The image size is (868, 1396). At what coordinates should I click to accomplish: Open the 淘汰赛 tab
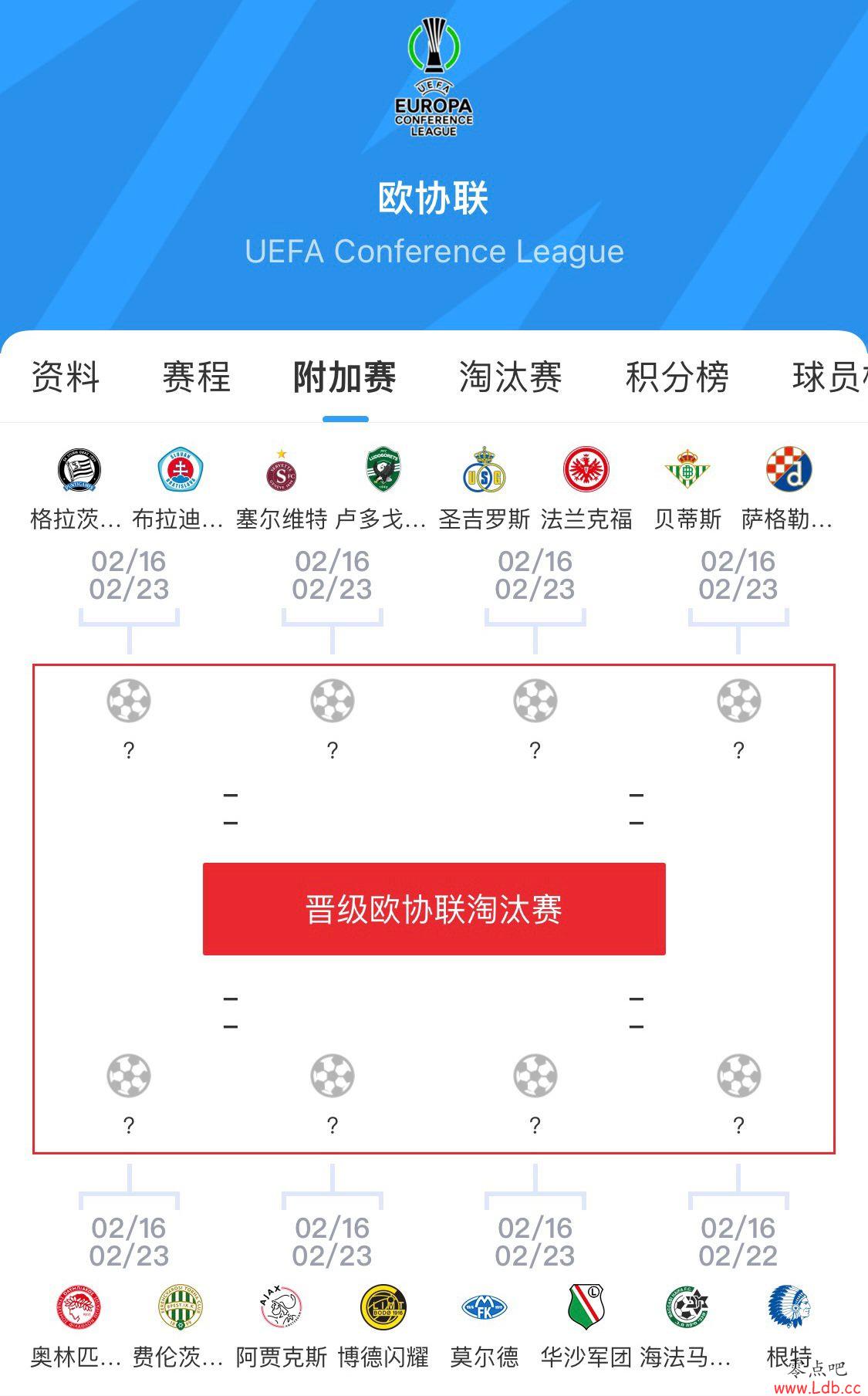511,377
